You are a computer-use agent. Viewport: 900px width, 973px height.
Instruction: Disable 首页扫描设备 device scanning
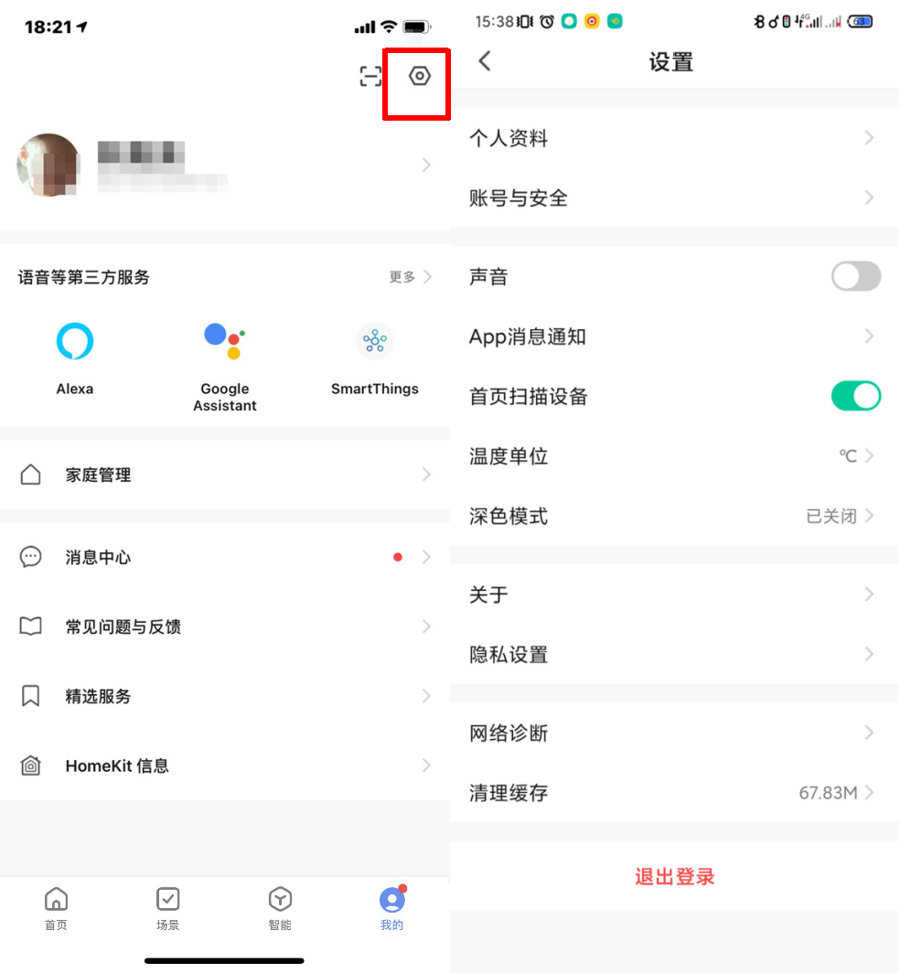(855, 395)
